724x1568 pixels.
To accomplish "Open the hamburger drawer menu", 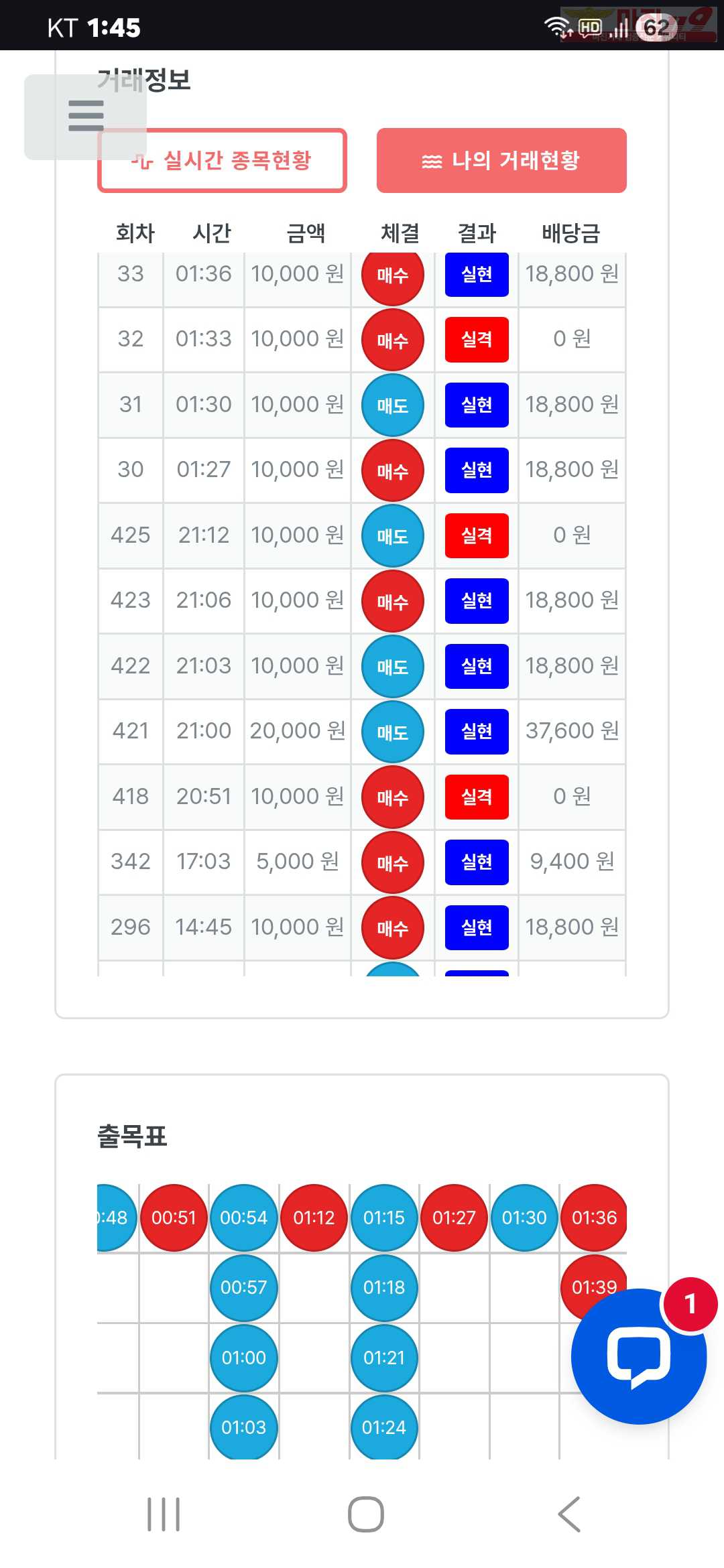I will coord(86,117).
